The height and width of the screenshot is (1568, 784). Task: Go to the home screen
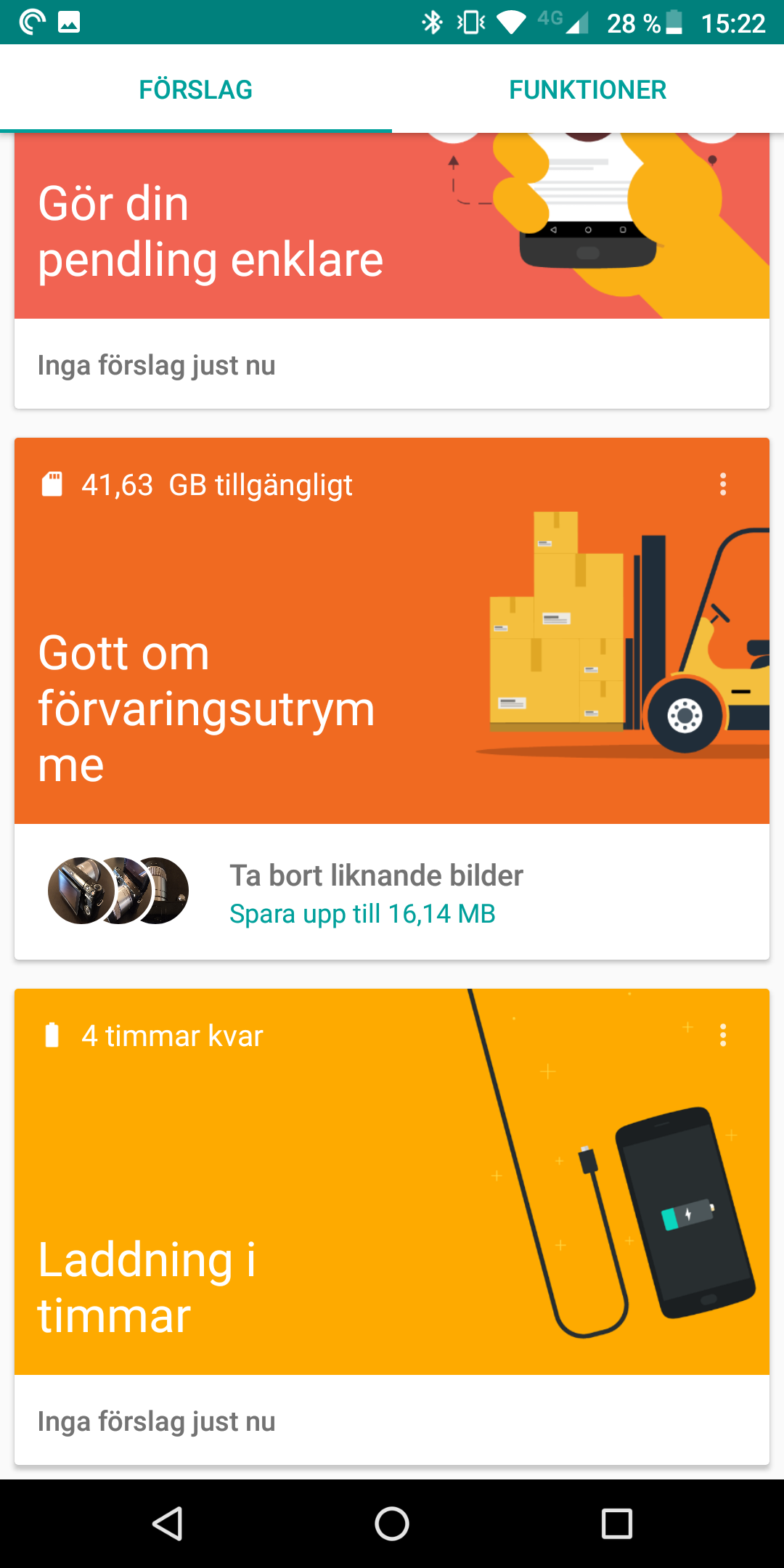click(x=392, y=1523)
